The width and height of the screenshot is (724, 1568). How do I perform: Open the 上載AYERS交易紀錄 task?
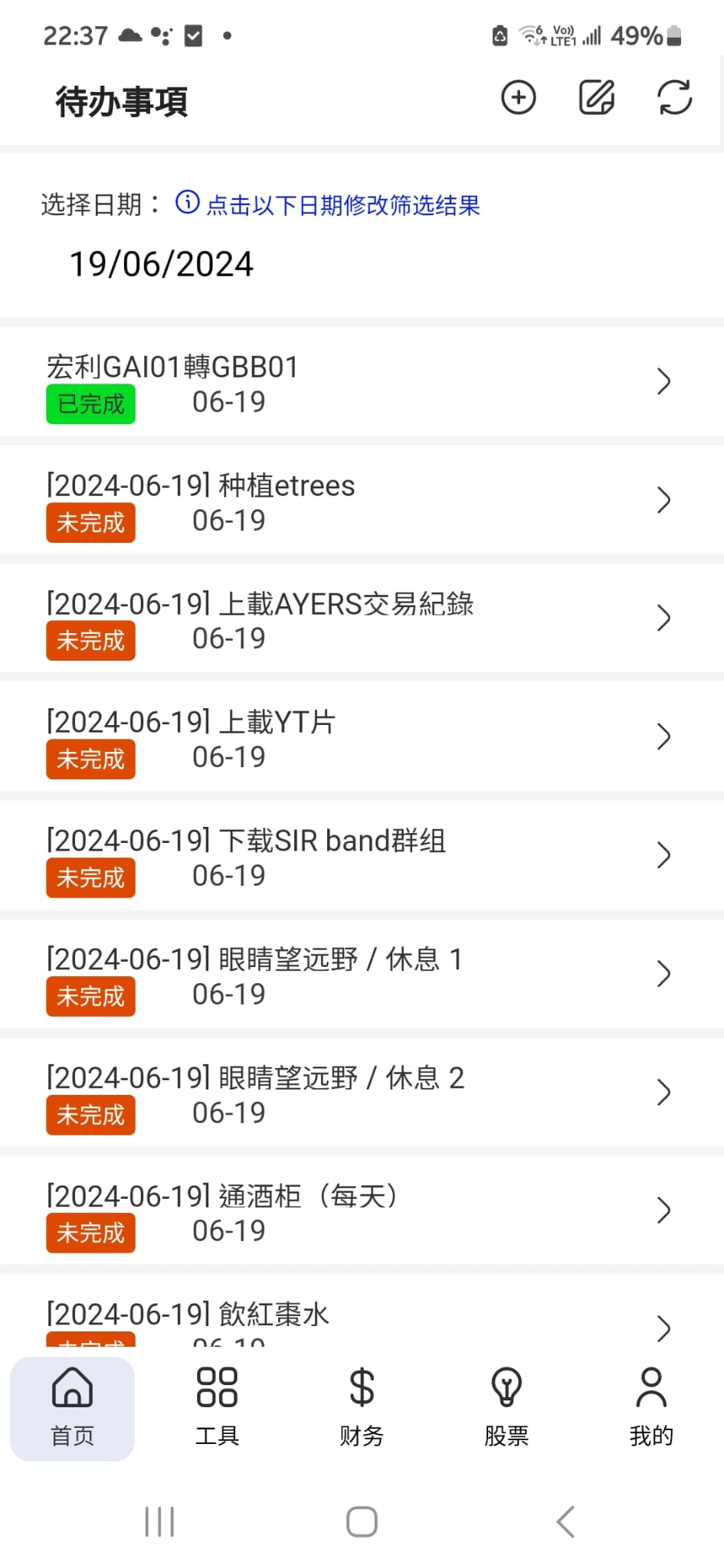pyautogui.click(x=362, y=619)
